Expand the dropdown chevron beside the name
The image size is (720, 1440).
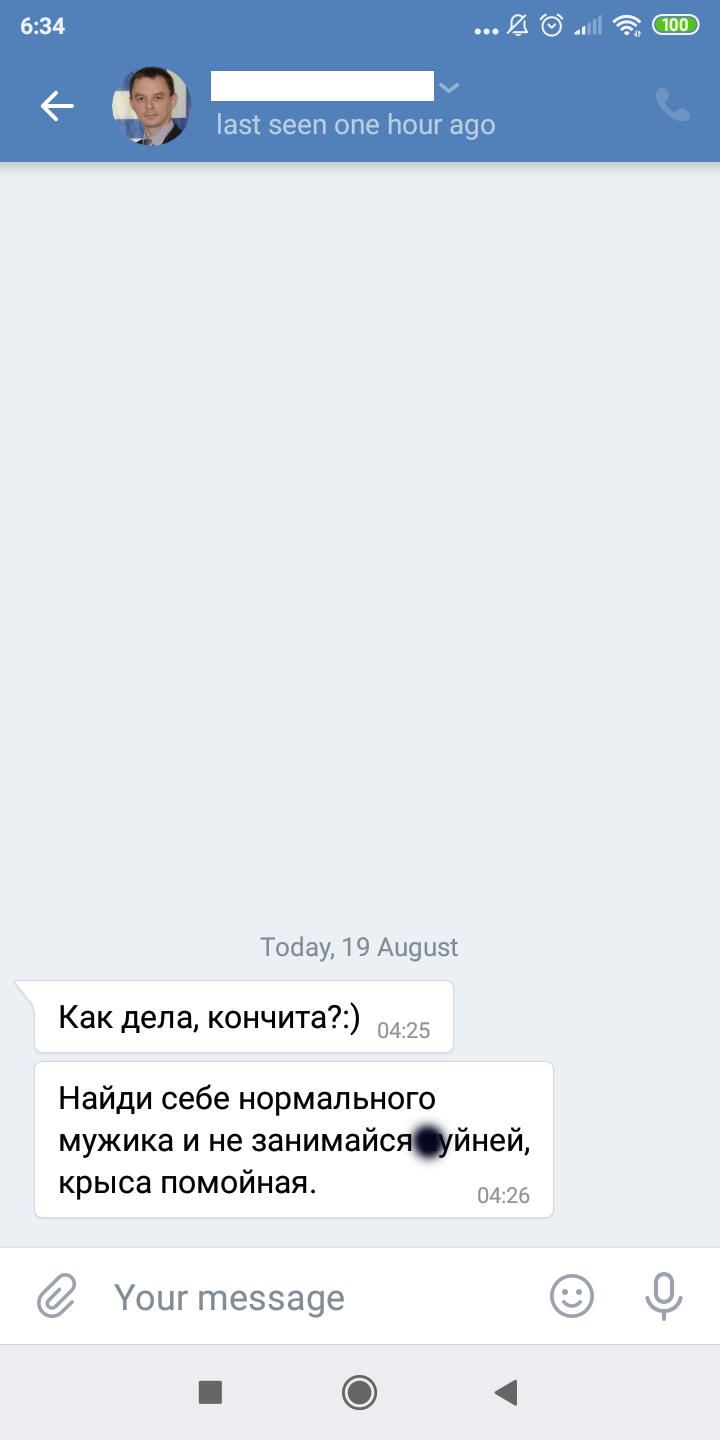point(449,88)
